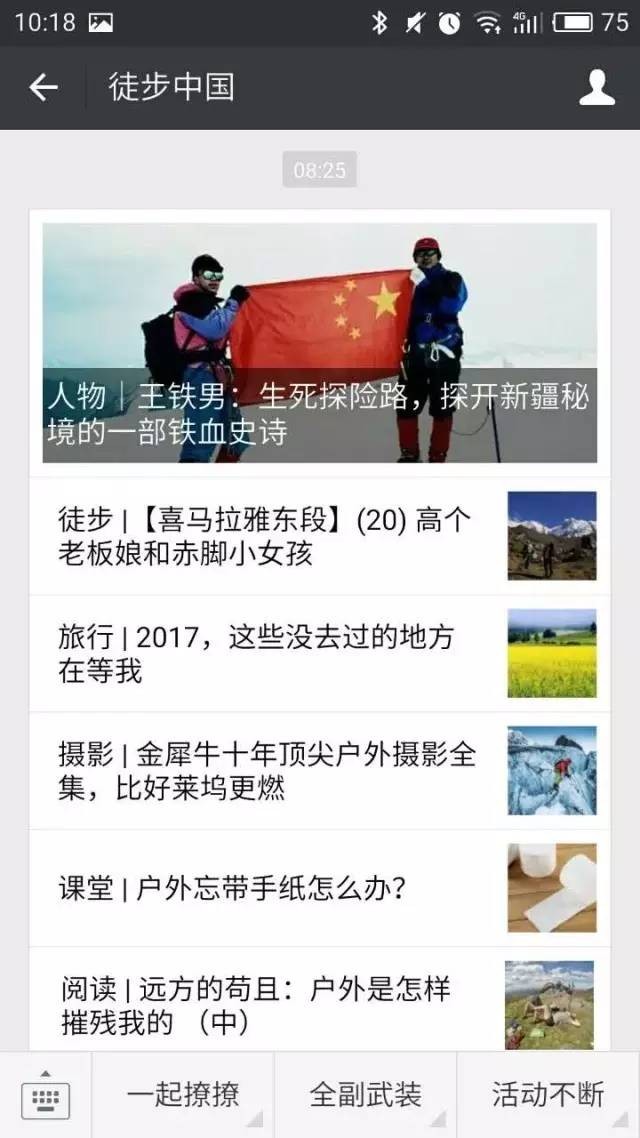Open the 金犀牛 outdoor photography article
The width and height of the screenshot is (640, 1138).
[320, 771]
